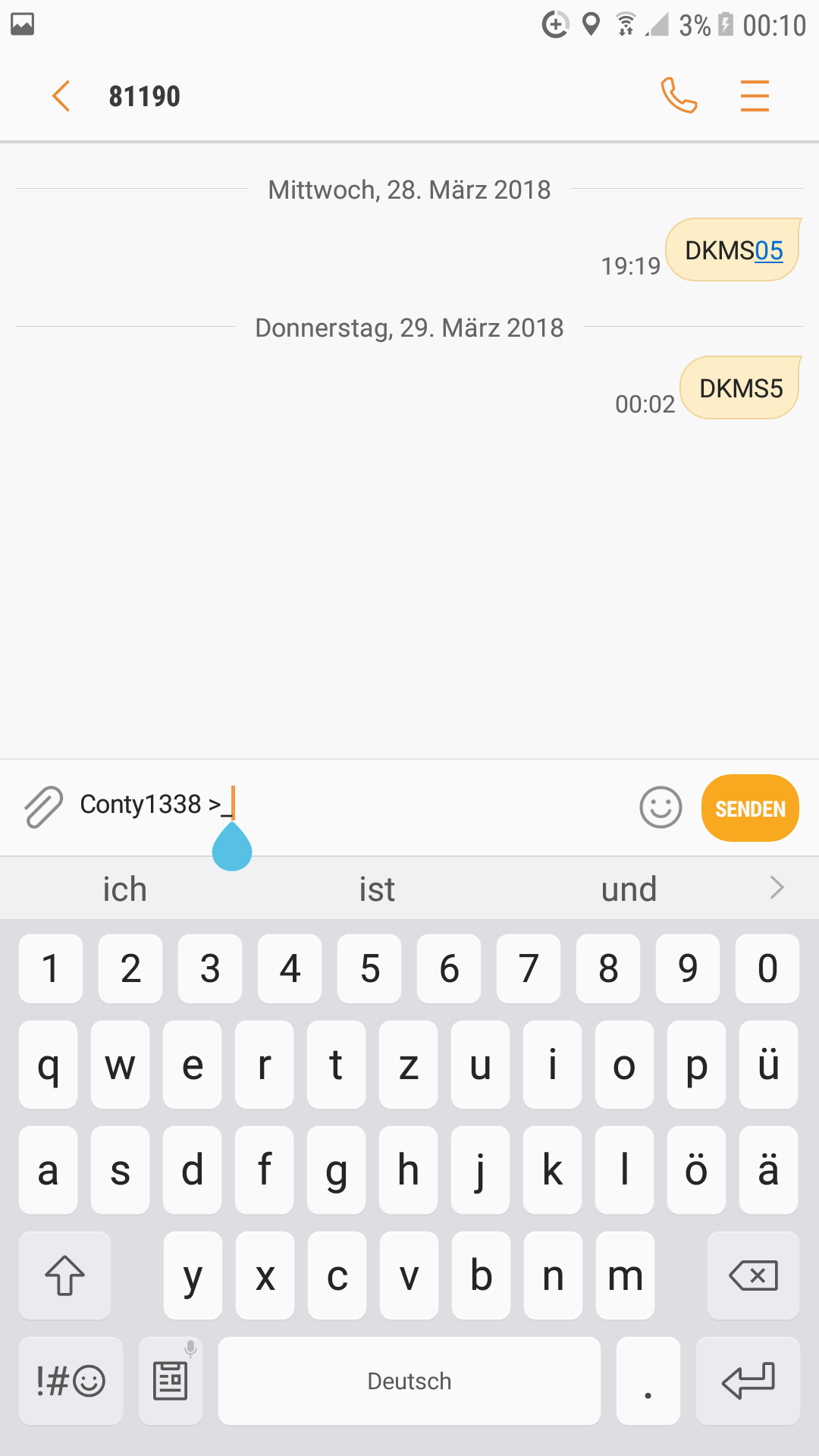Tap the attachment paperclip icon

pyautogui.click(x=43, y=807)
